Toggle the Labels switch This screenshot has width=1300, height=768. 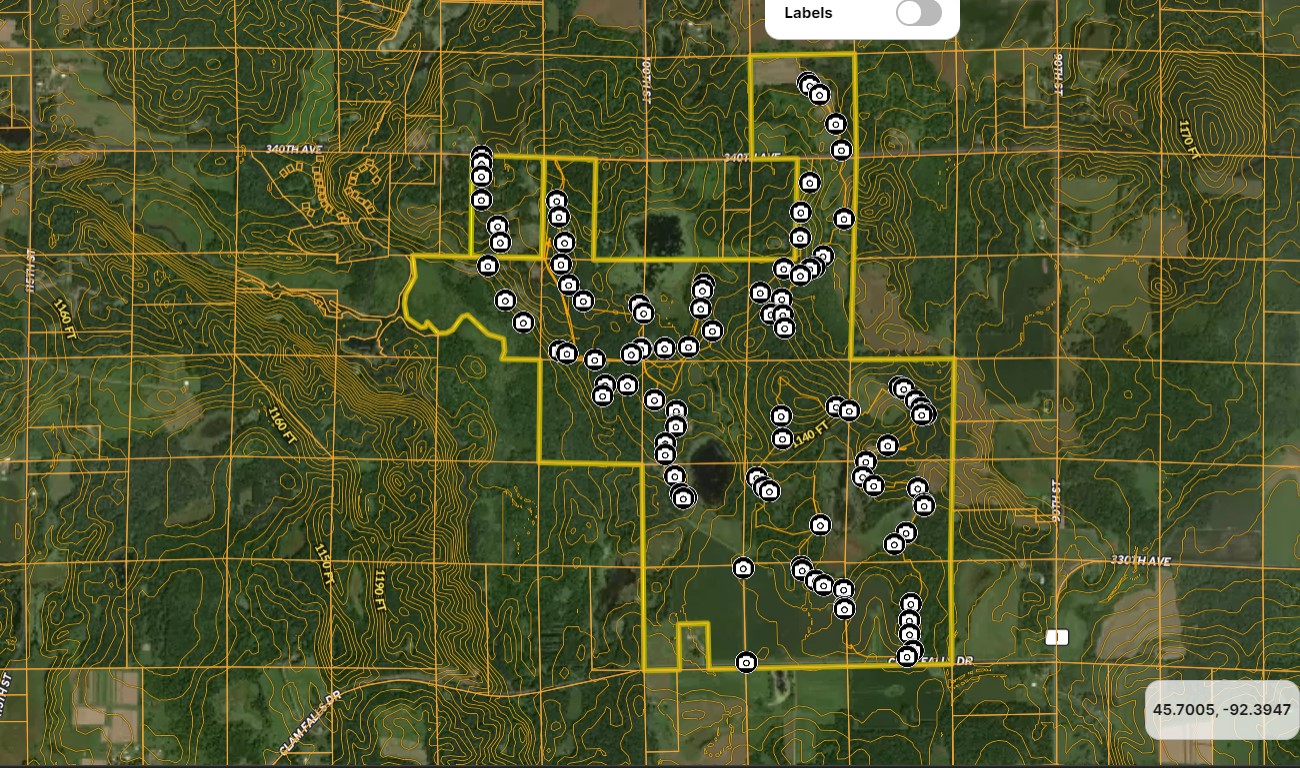[918, 13]
